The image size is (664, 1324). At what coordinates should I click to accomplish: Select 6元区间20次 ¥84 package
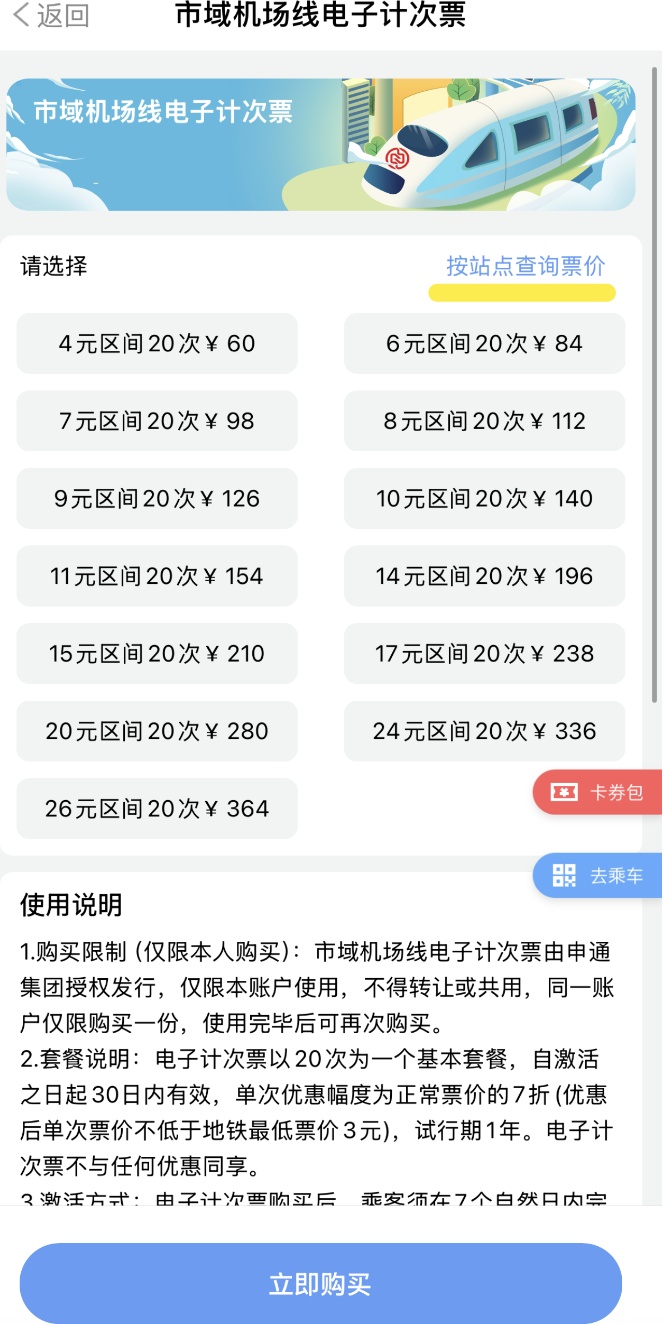[485, 344]
